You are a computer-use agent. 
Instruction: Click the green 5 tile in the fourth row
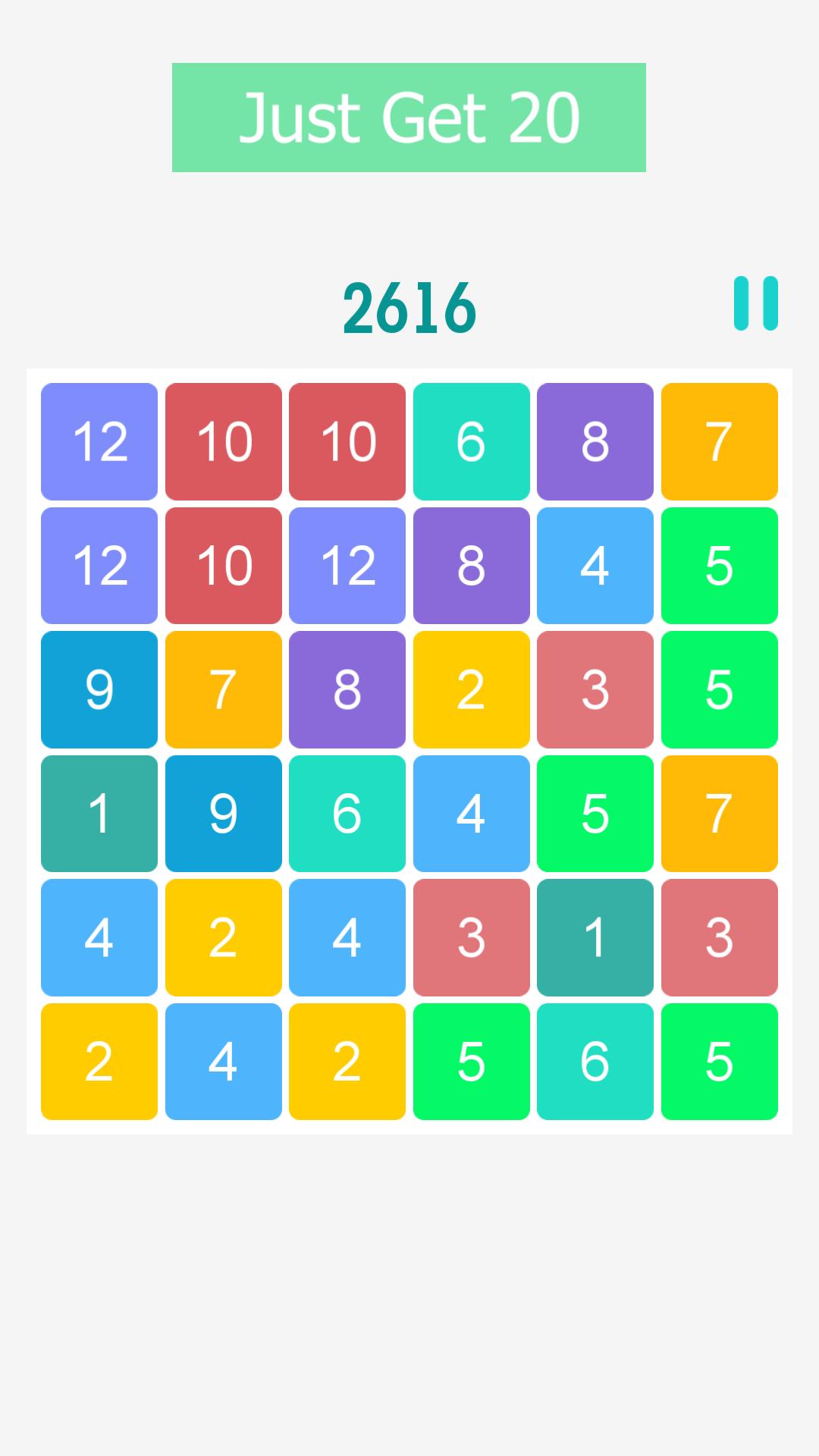pos(595,814)
